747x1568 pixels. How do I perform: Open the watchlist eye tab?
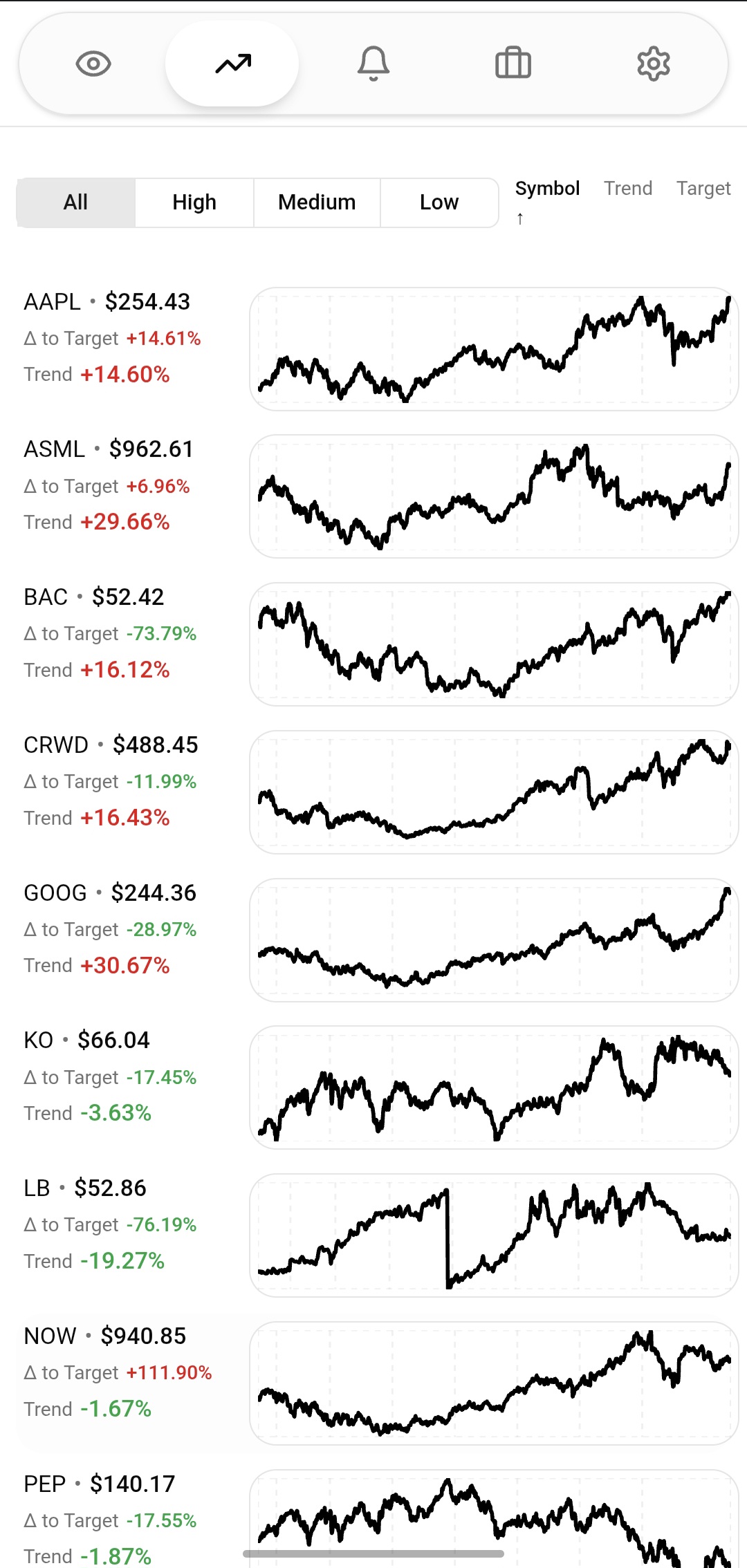pos(93,64)
